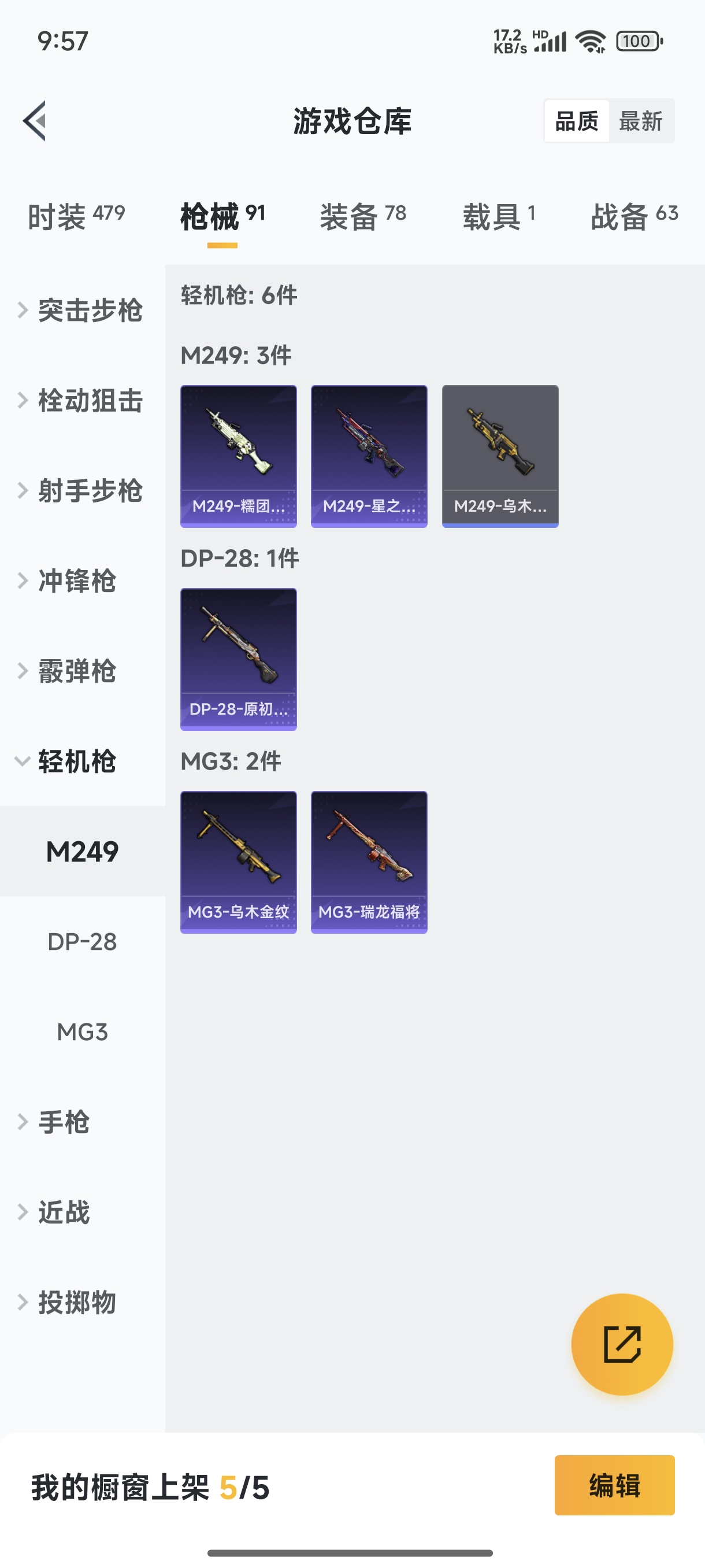The image size is (705, 1568).
Task: Open the M249-糯团 weapon skin
Action: point(239,455)
